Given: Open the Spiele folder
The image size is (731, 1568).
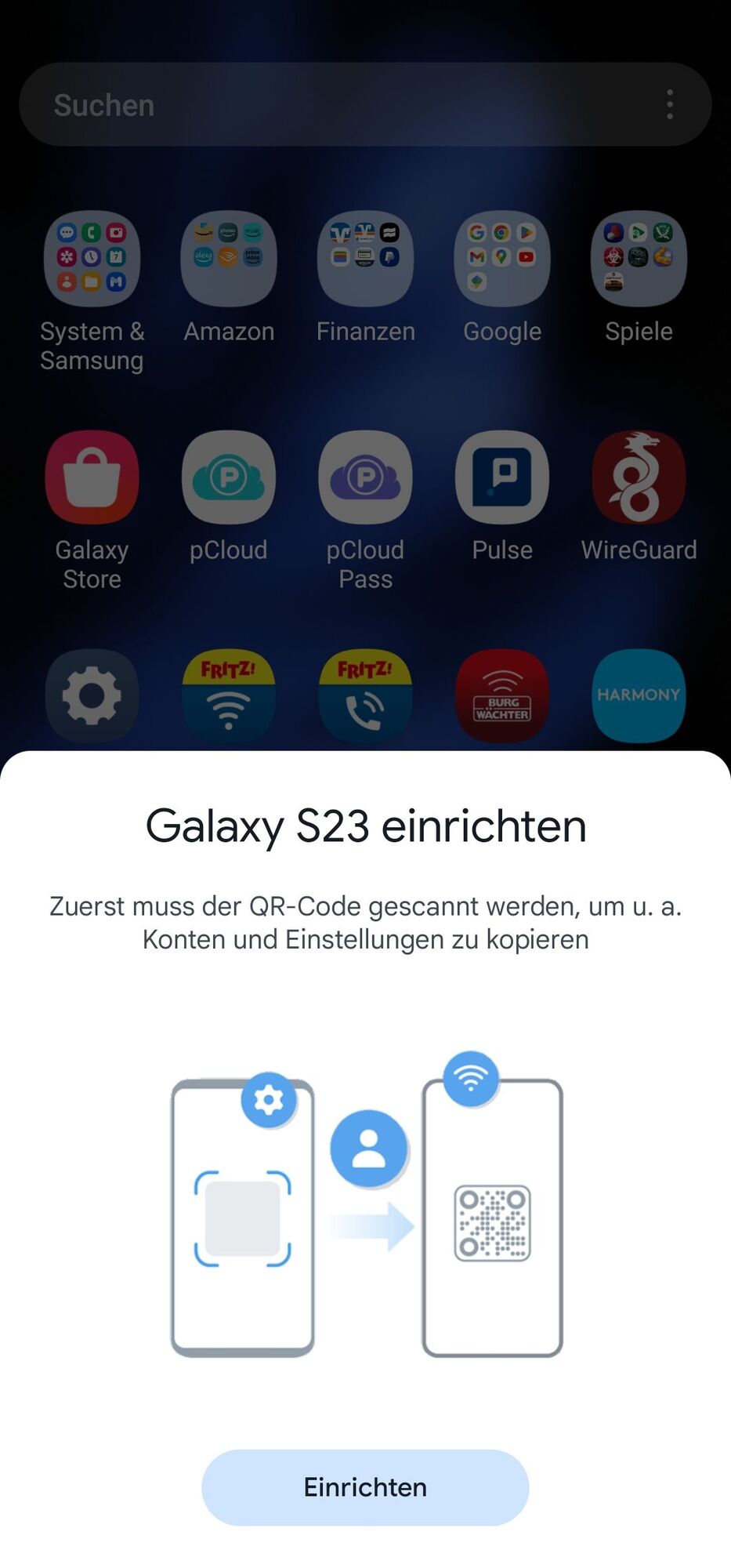Looking at the screenshot, I should point(639,260).
